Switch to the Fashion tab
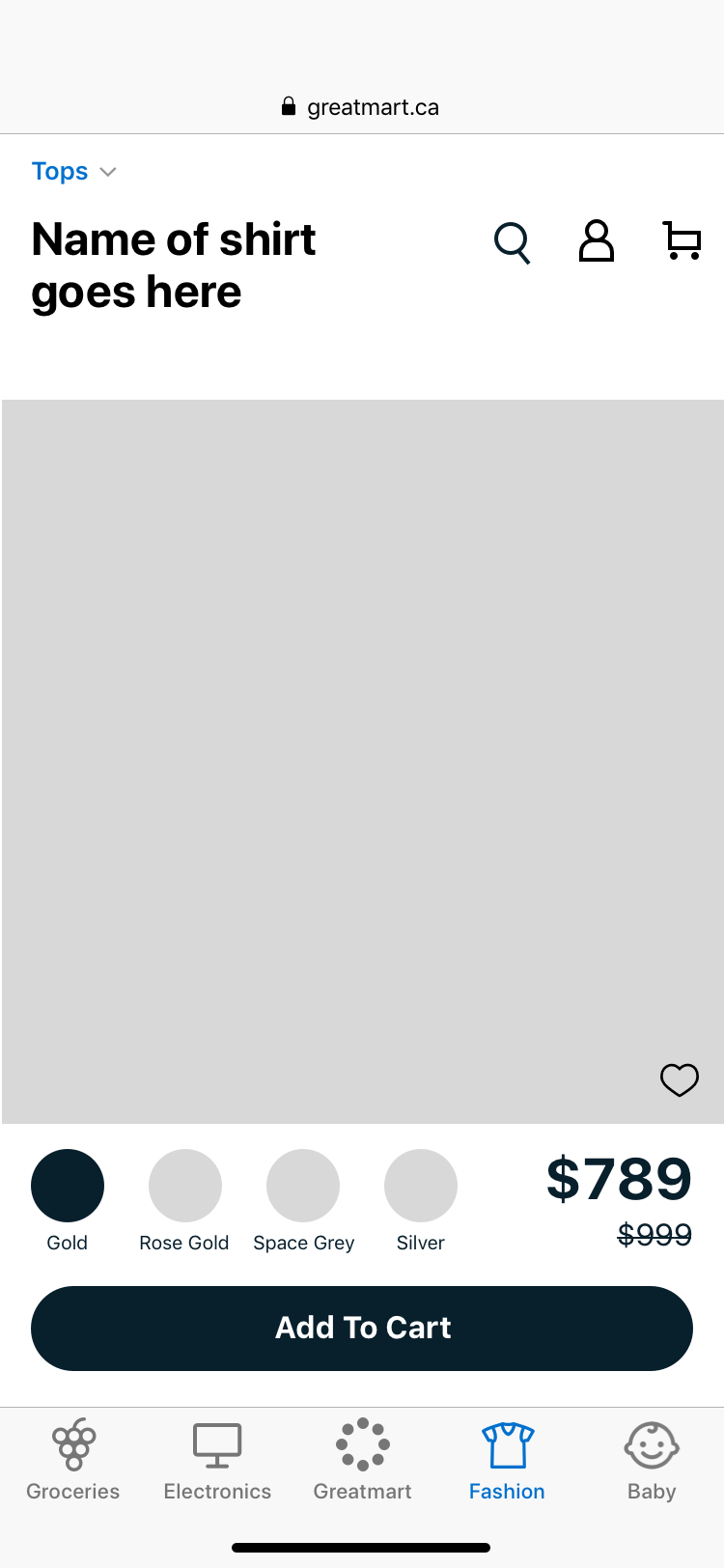This screenshot has width=724, height=1568. 507,1460
